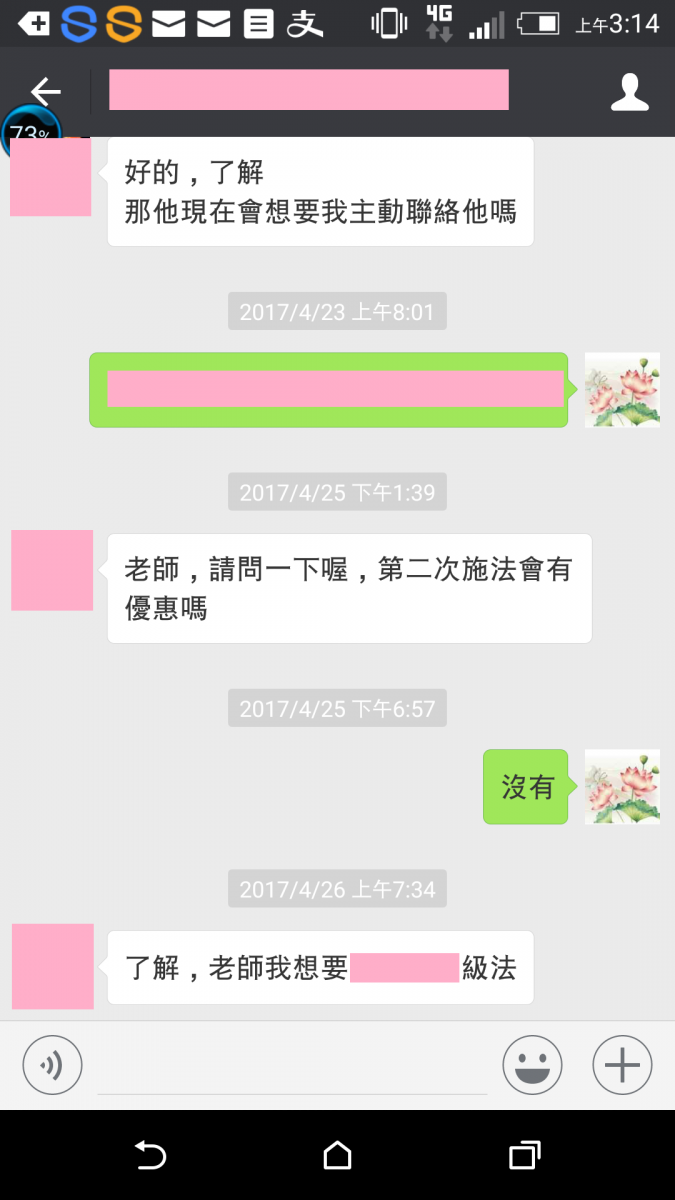
Task: Open the plus attachments menu
Action: point(622,1065)
